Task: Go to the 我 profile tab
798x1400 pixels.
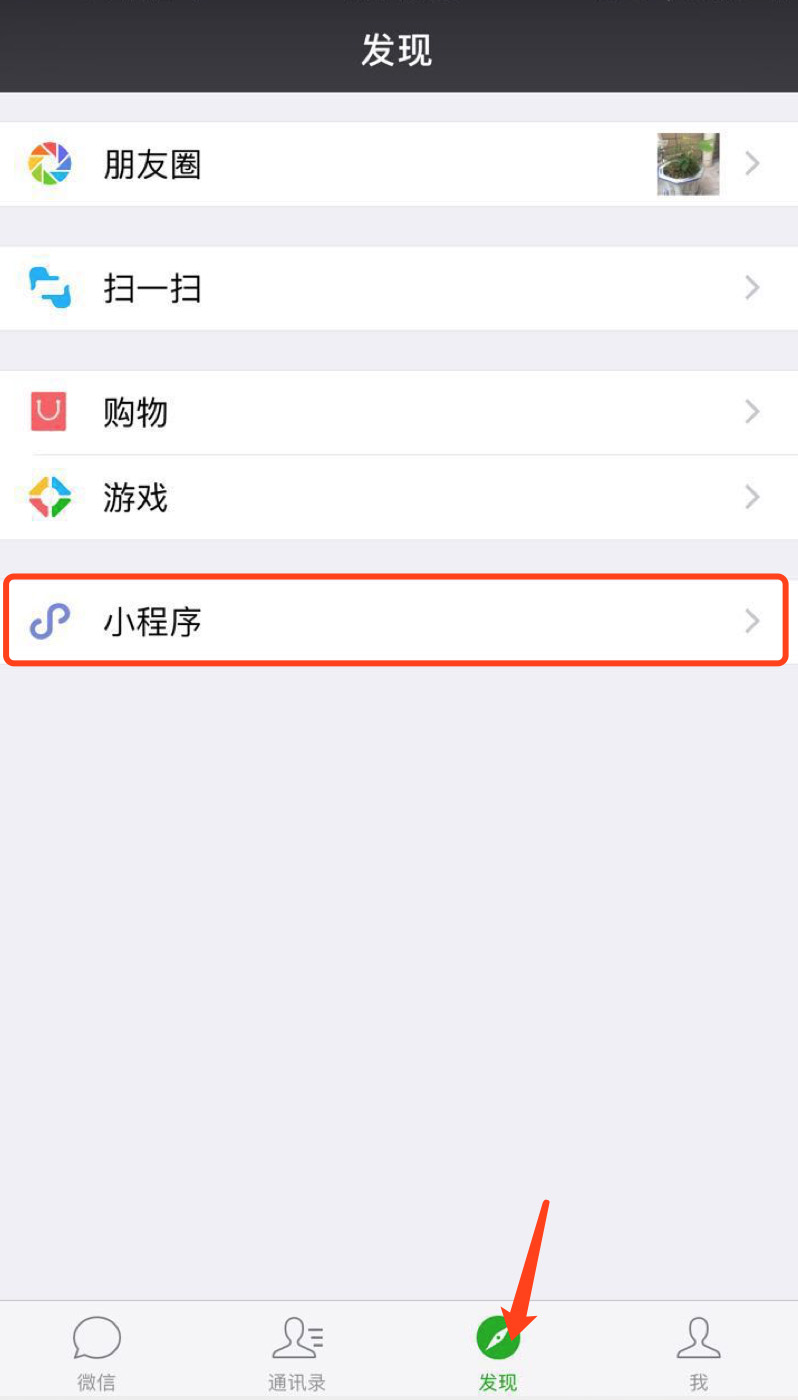Action: click(x=698, y=1352)
